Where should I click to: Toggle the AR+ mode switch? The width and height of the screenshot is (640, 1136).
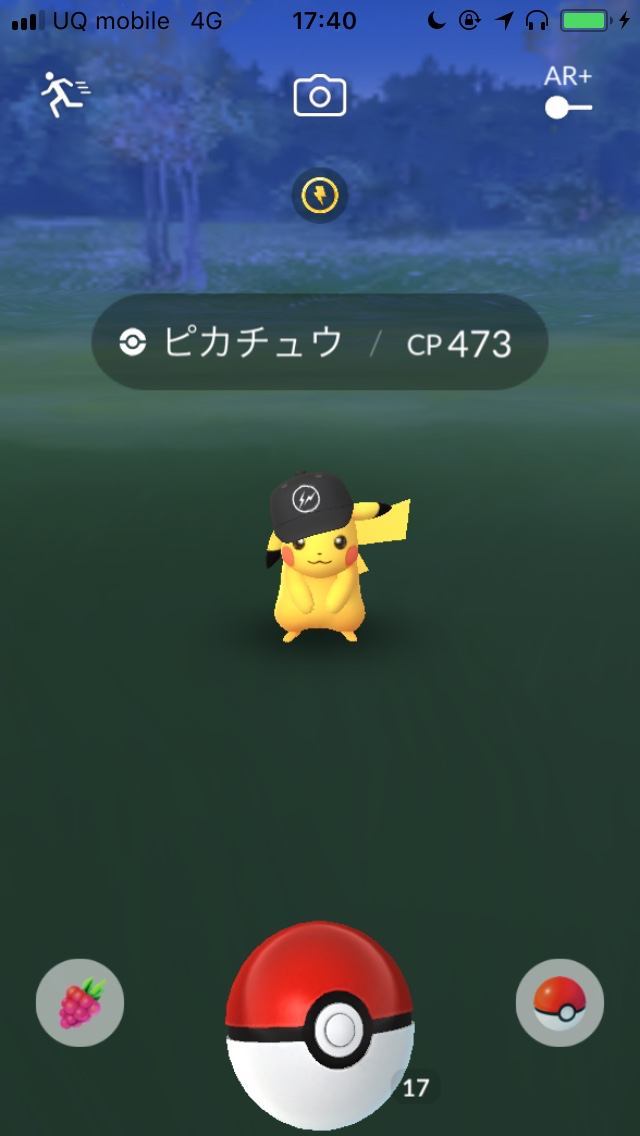(568, 106)
